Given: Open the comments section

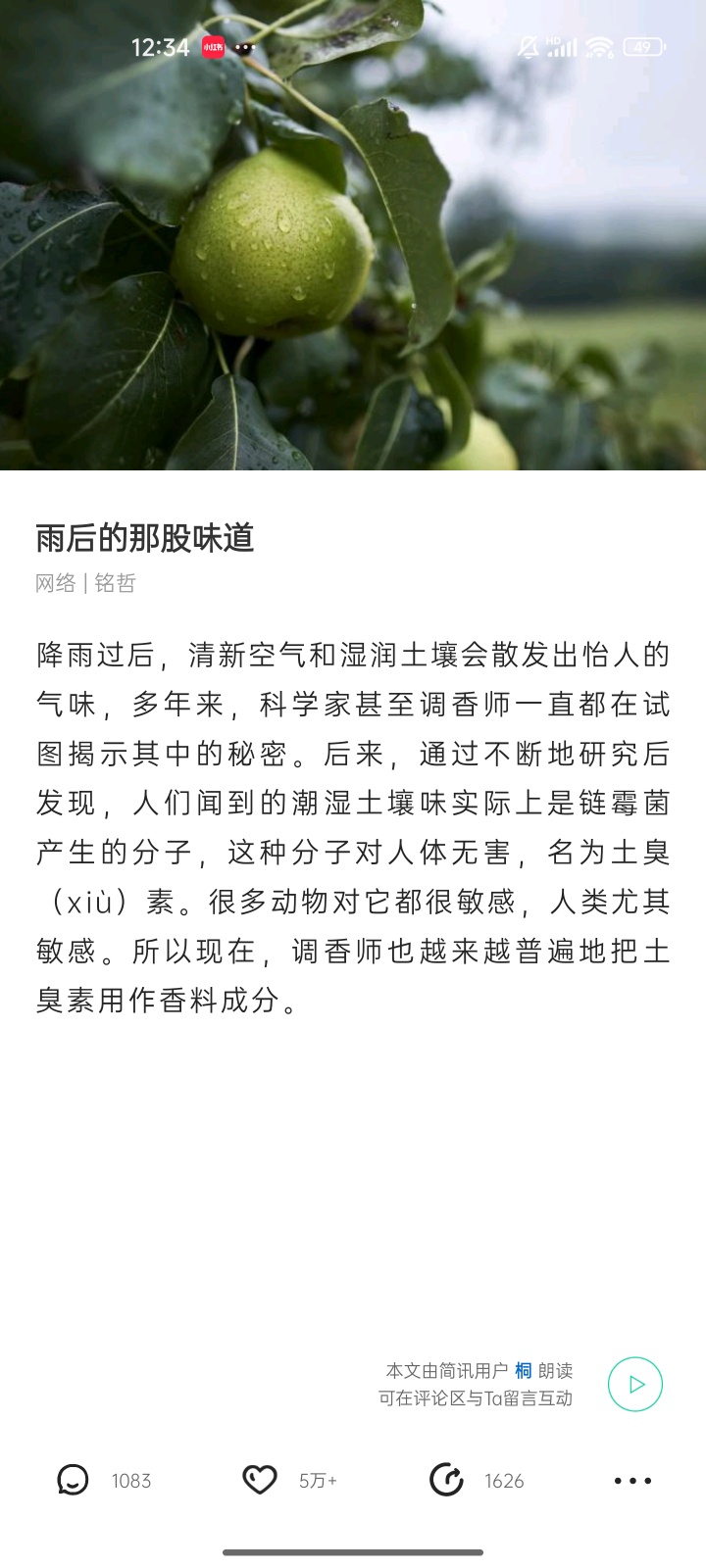Looking at the screenshot, I should pyautogui.click(x=74, y=1480).
